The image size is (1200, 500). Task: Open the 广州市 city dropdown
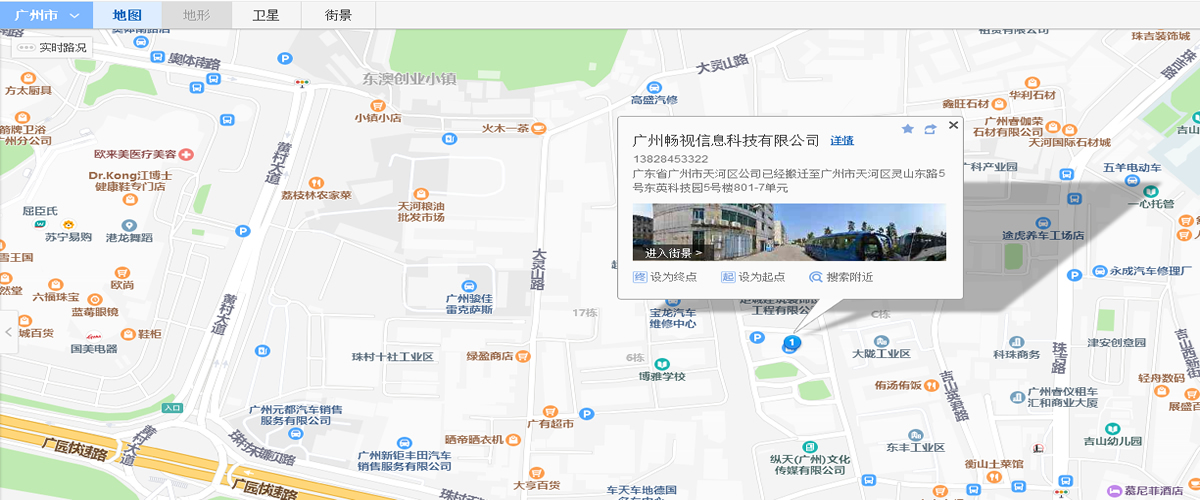click(47, 15)
